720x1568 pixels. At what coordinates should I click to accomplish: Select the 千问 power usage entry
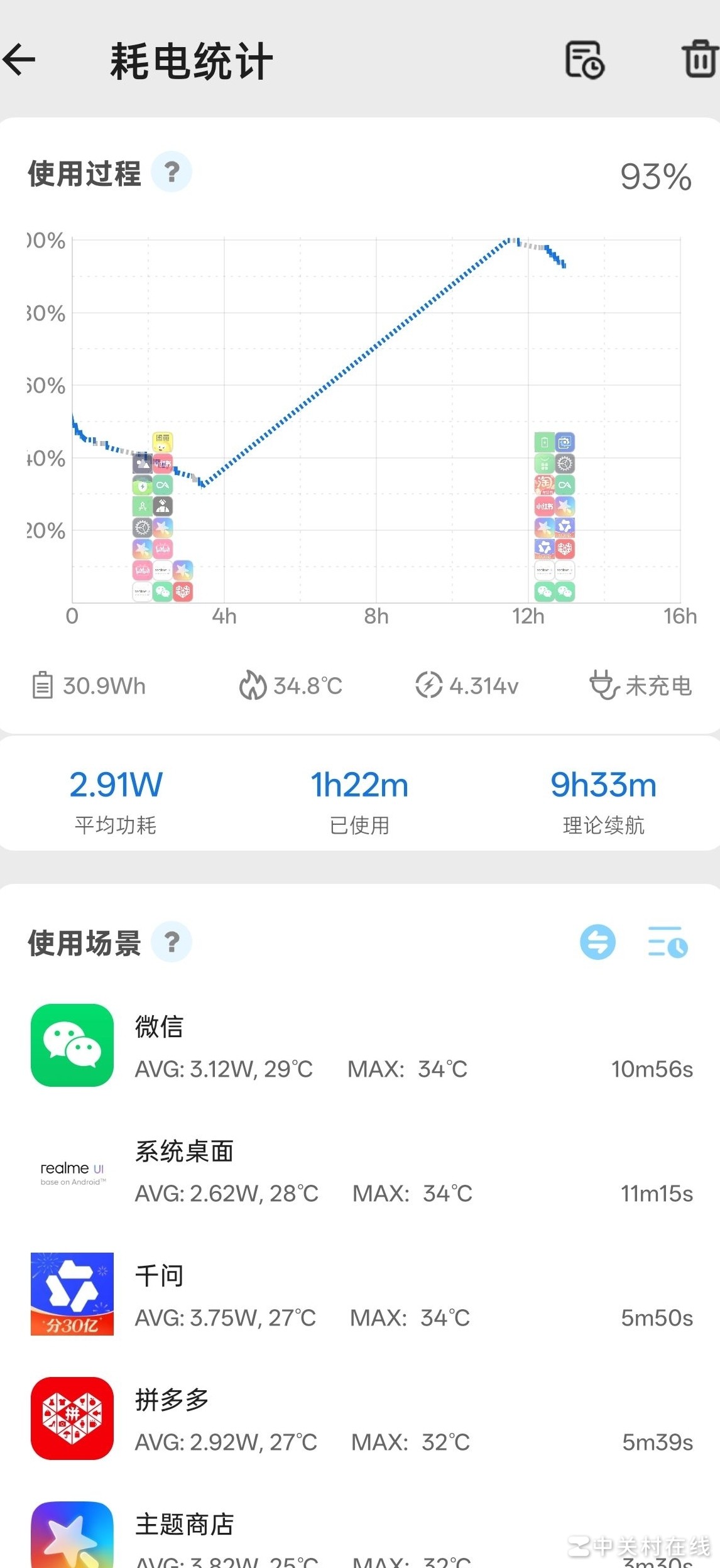coord(360,1295)
